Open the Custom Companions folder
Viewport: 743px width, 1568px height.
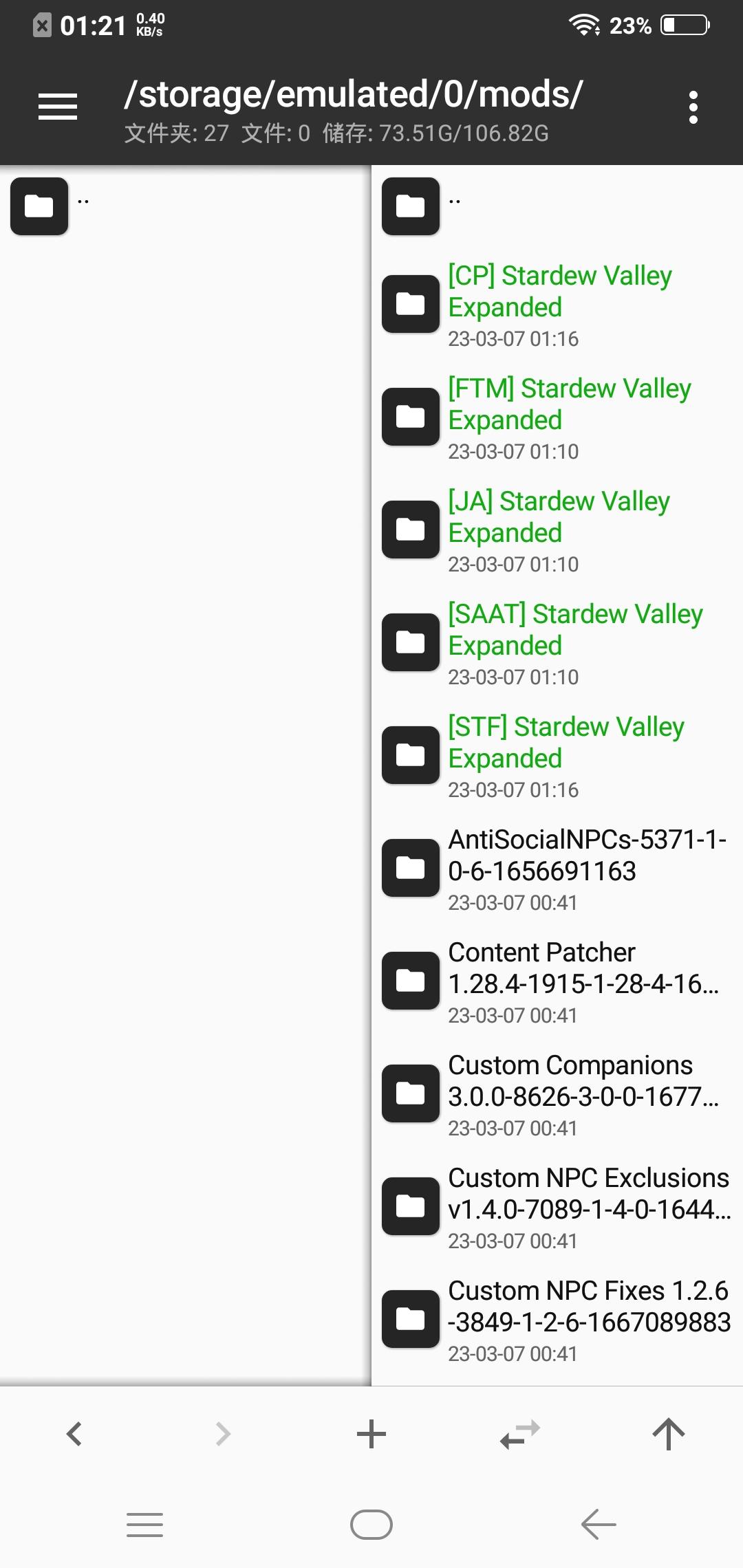(557, 1093)
